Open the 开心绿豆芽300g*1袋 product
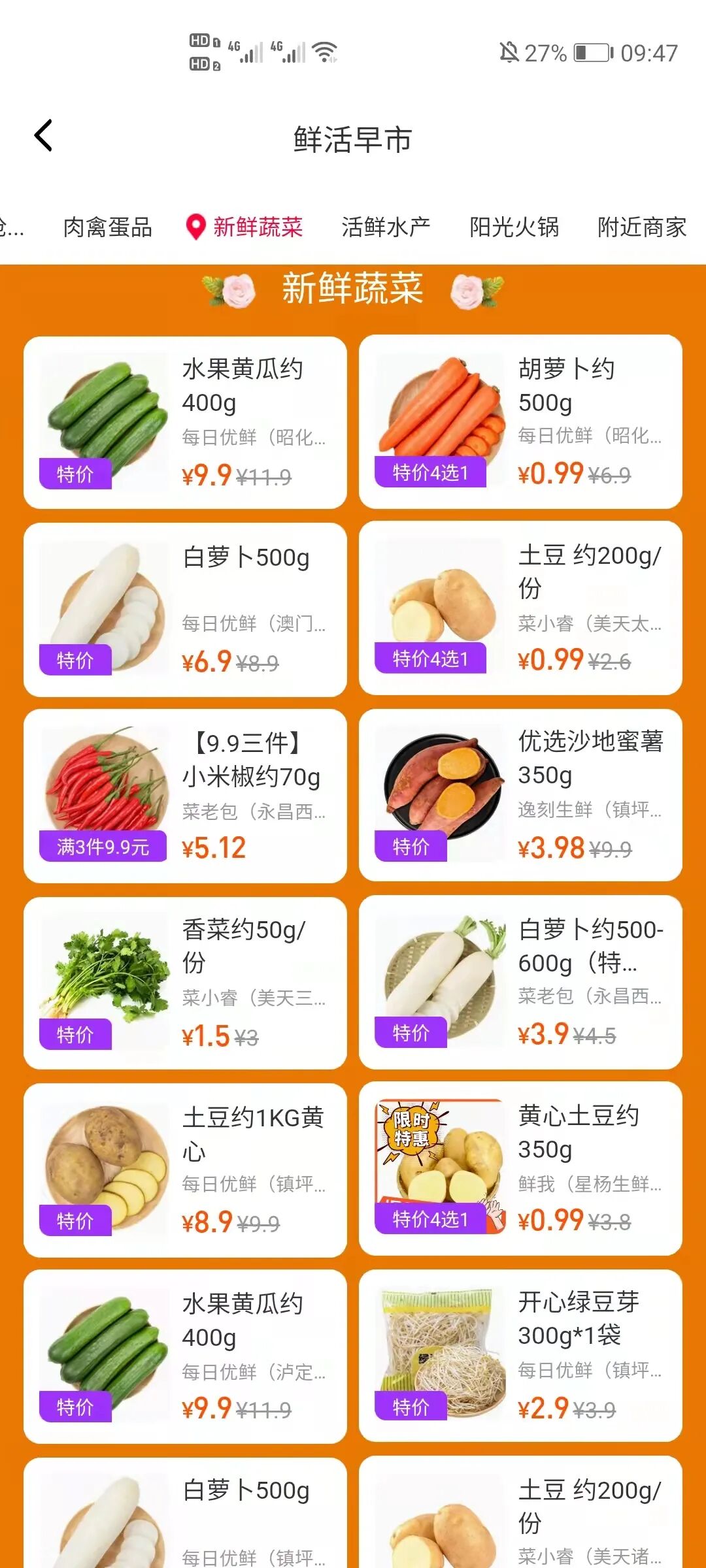706x1568 pixels. click(x=520, y=1356)
